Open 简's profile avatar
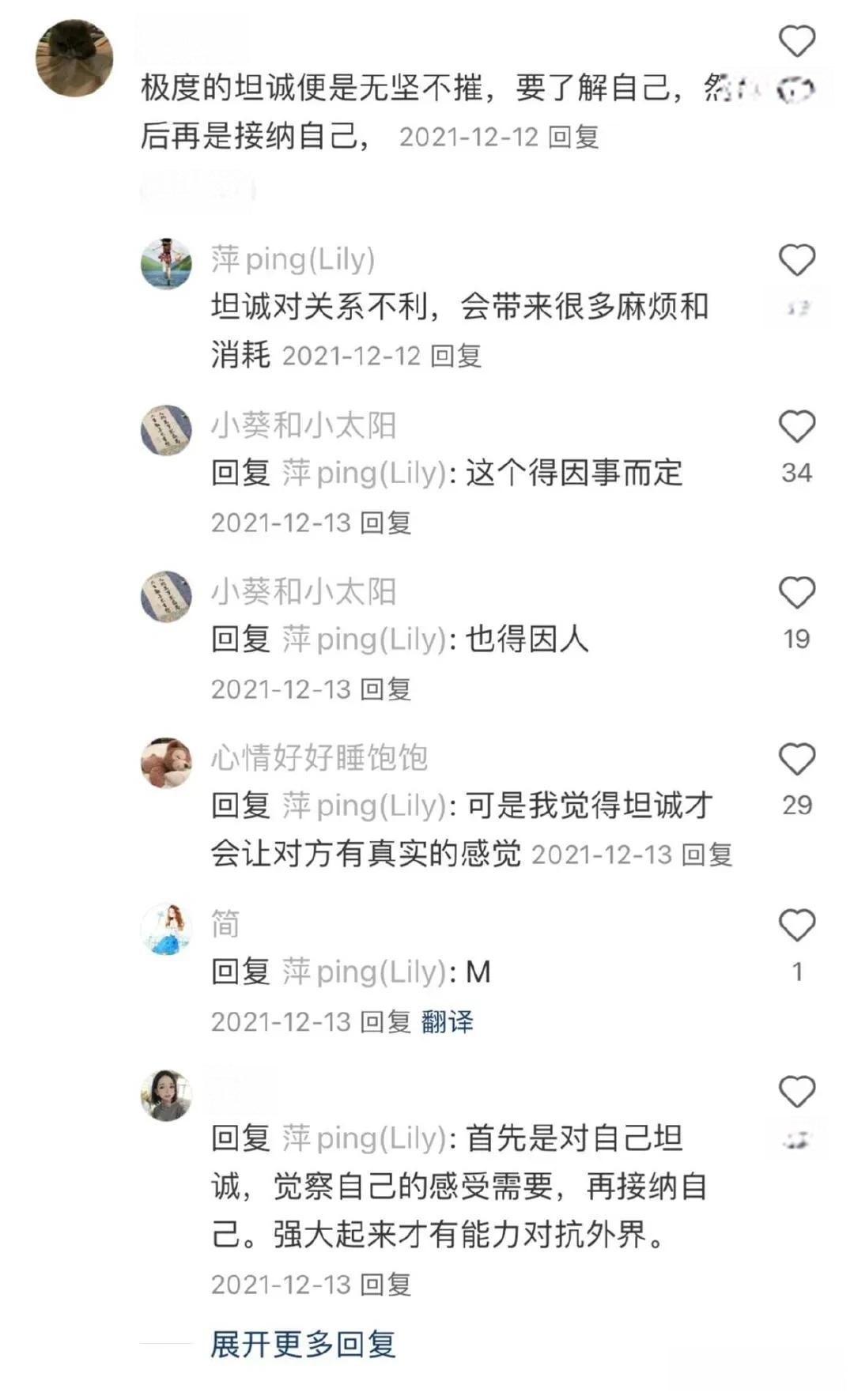Screen dimensions: 854x1400 [166, 930]
